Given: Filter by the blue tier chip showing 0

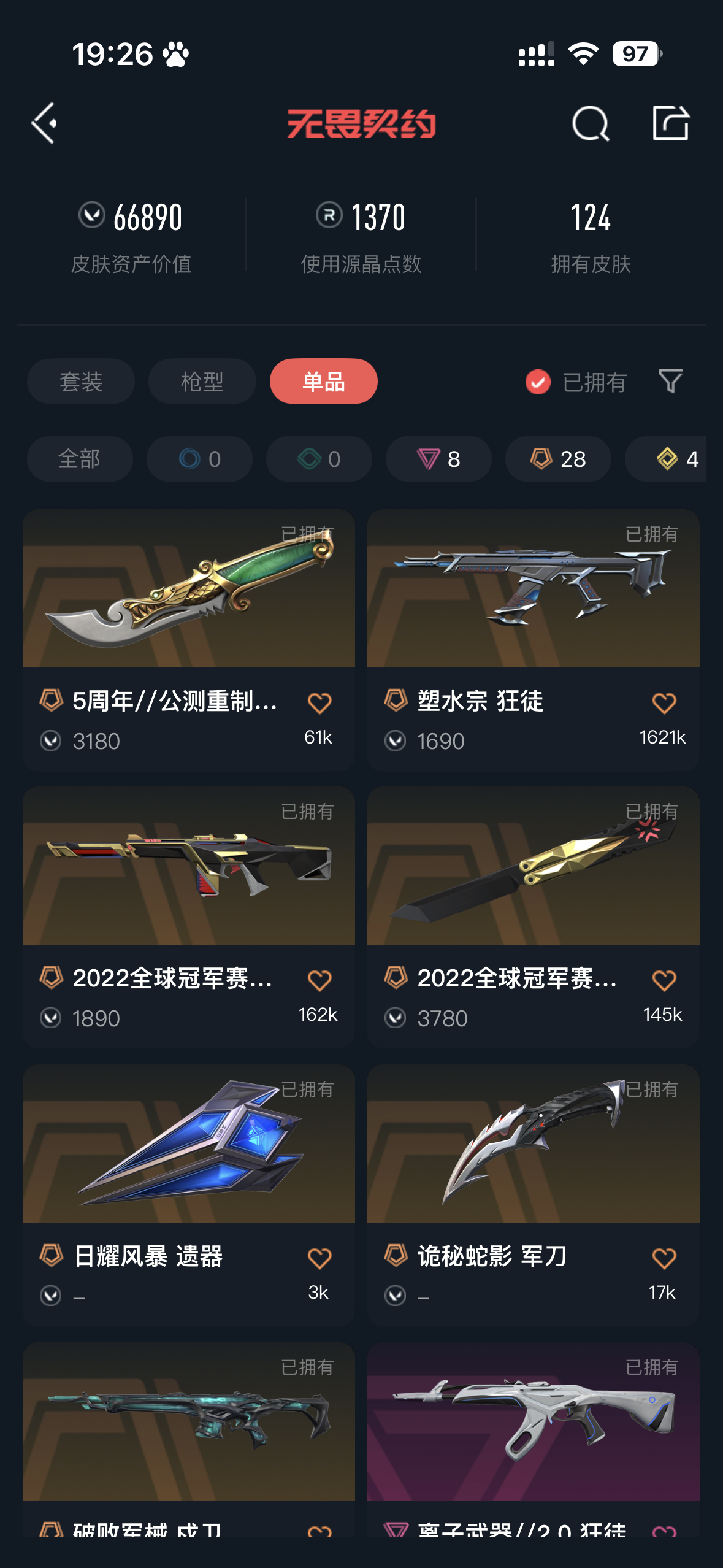Looking at the screenshot, I should [199, 459].
